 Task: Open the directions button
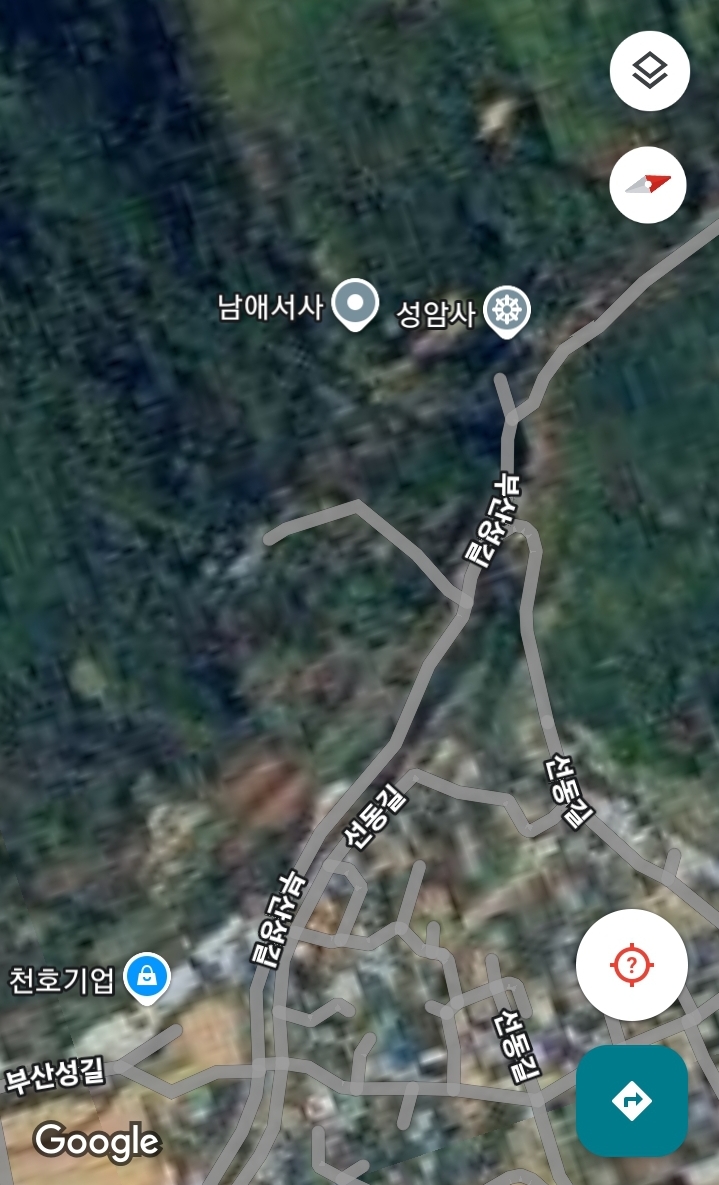(631, 1100)
